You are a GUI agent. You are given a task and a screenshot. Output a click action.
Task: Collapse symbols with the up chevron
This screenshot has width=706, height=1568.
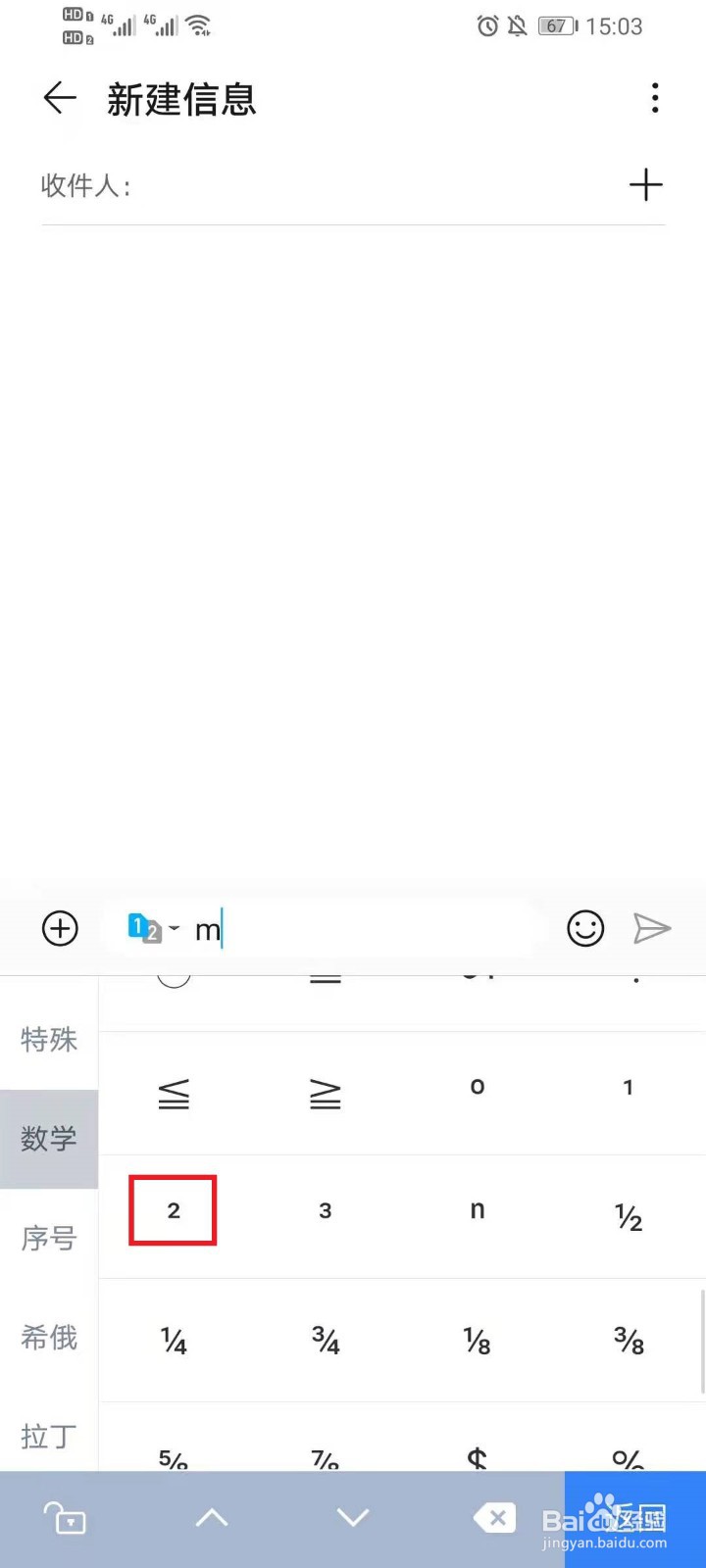(x=212, y=1517)
